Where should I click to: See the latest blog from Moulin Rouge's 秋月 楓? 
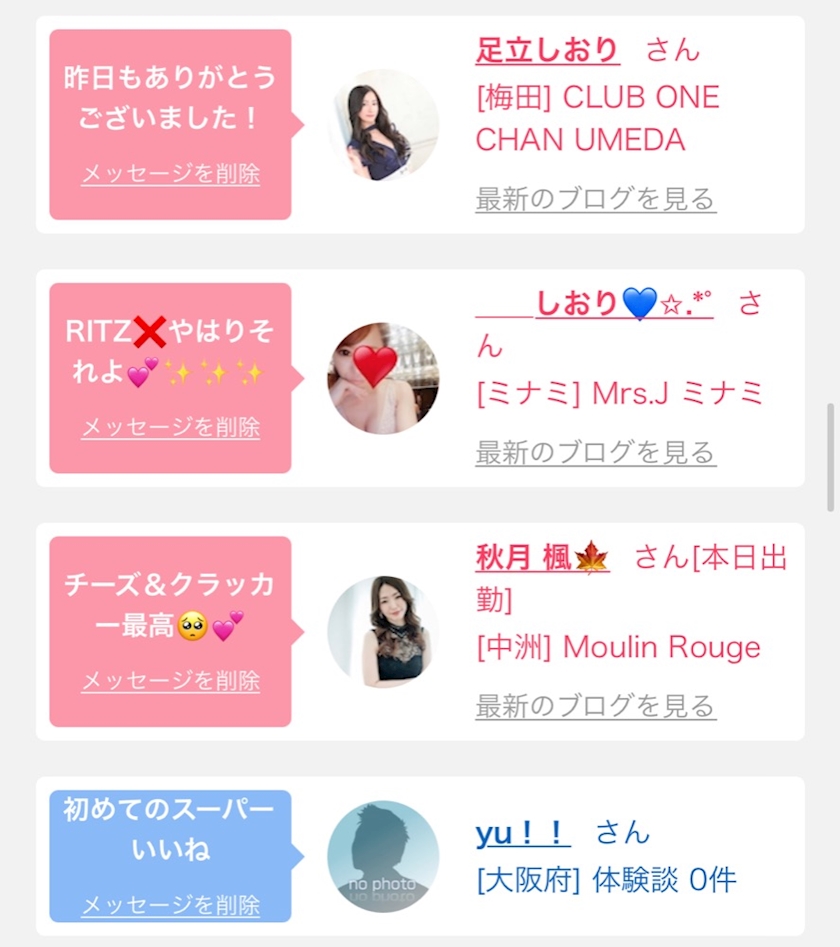[595, 707]
